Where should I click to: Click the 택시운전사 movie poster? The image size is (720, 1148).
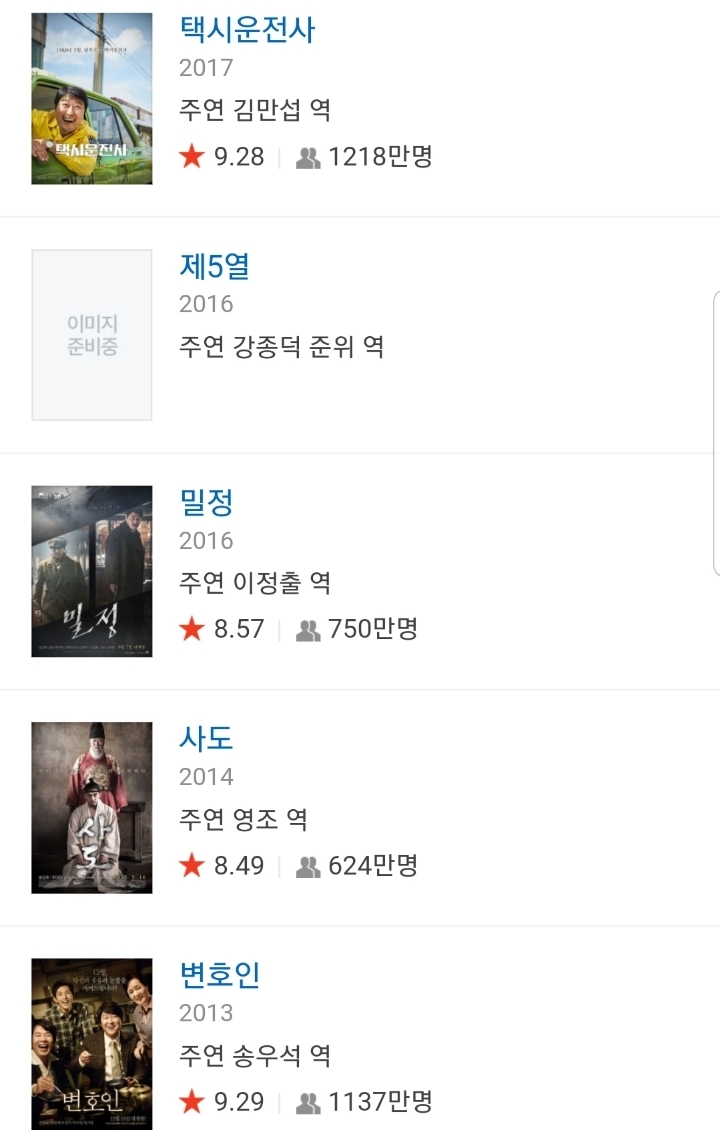point(91,97)
